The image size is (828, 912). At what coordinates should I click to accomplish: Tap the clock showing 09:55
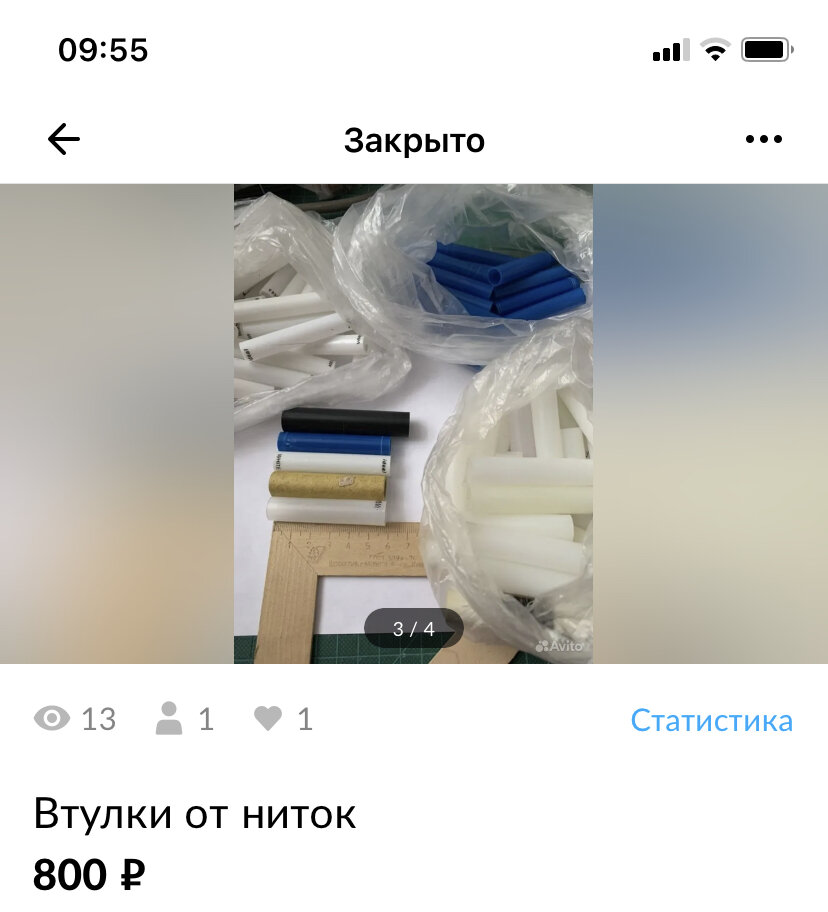pos(103,48)
